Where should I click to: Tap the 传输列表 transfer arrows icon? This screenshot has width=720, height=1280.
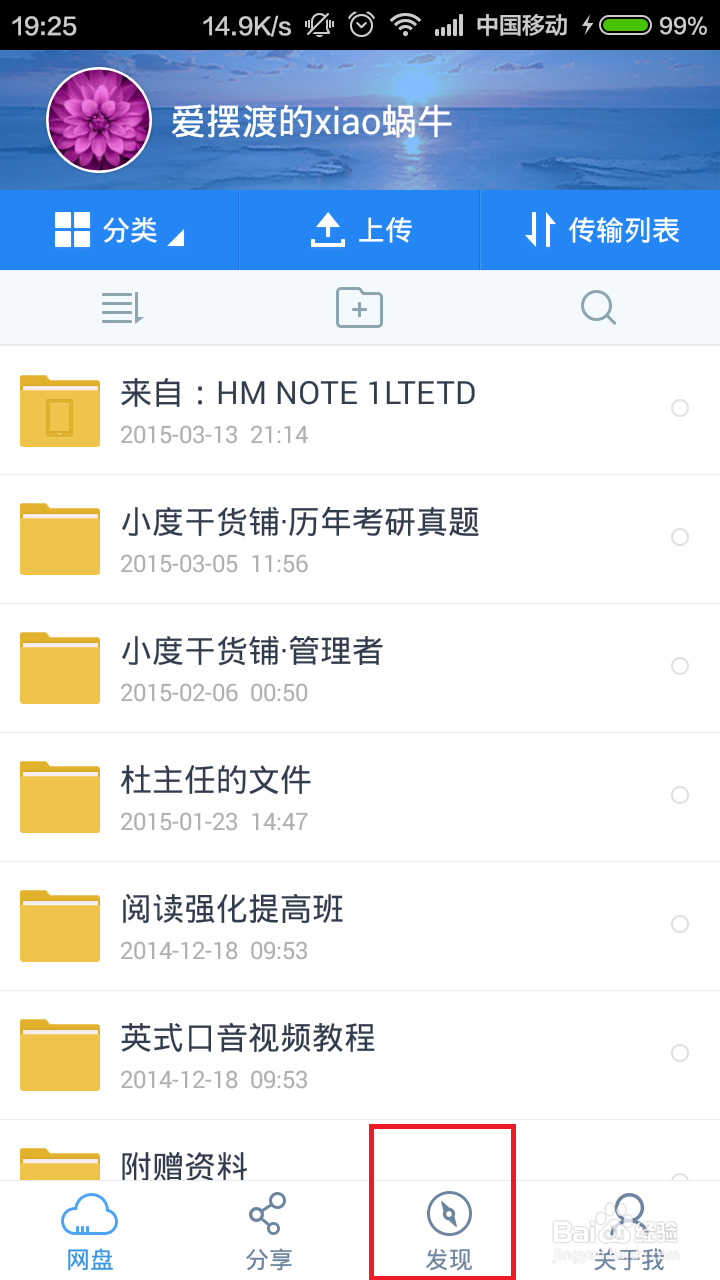[x=540, y=229]
